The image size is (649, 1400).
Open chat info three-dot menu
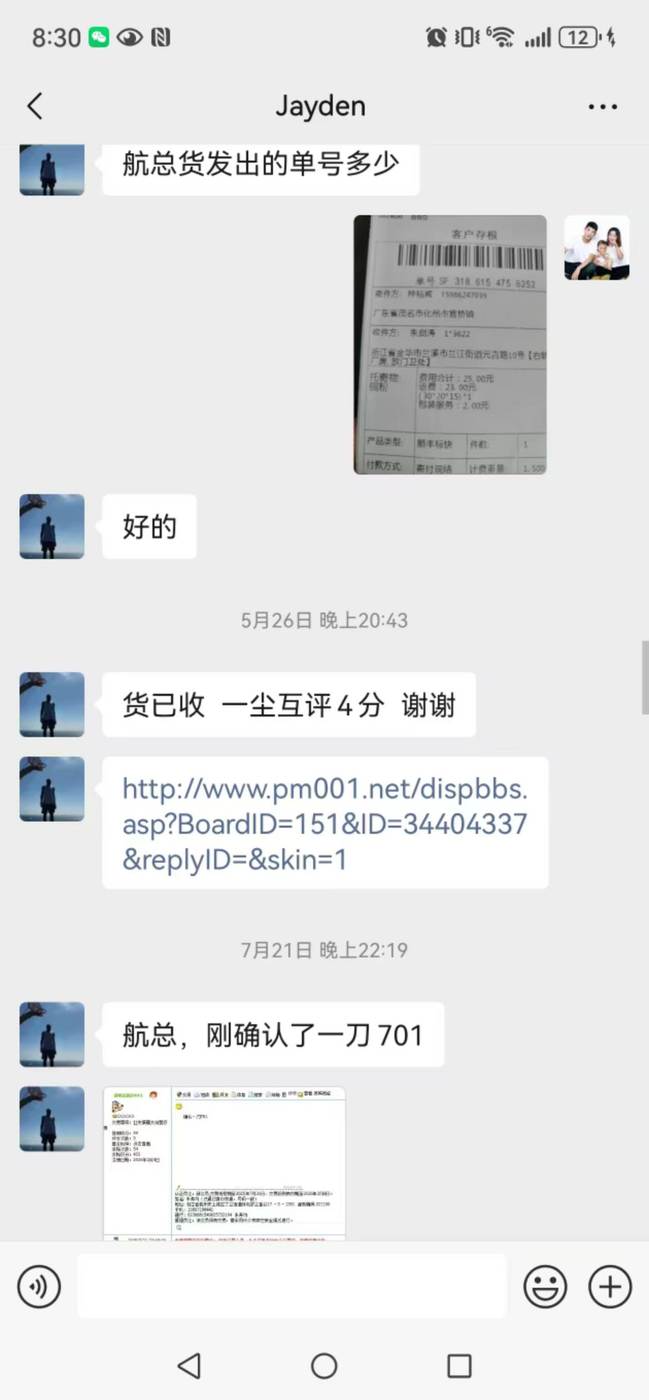[x=602, y=106]
